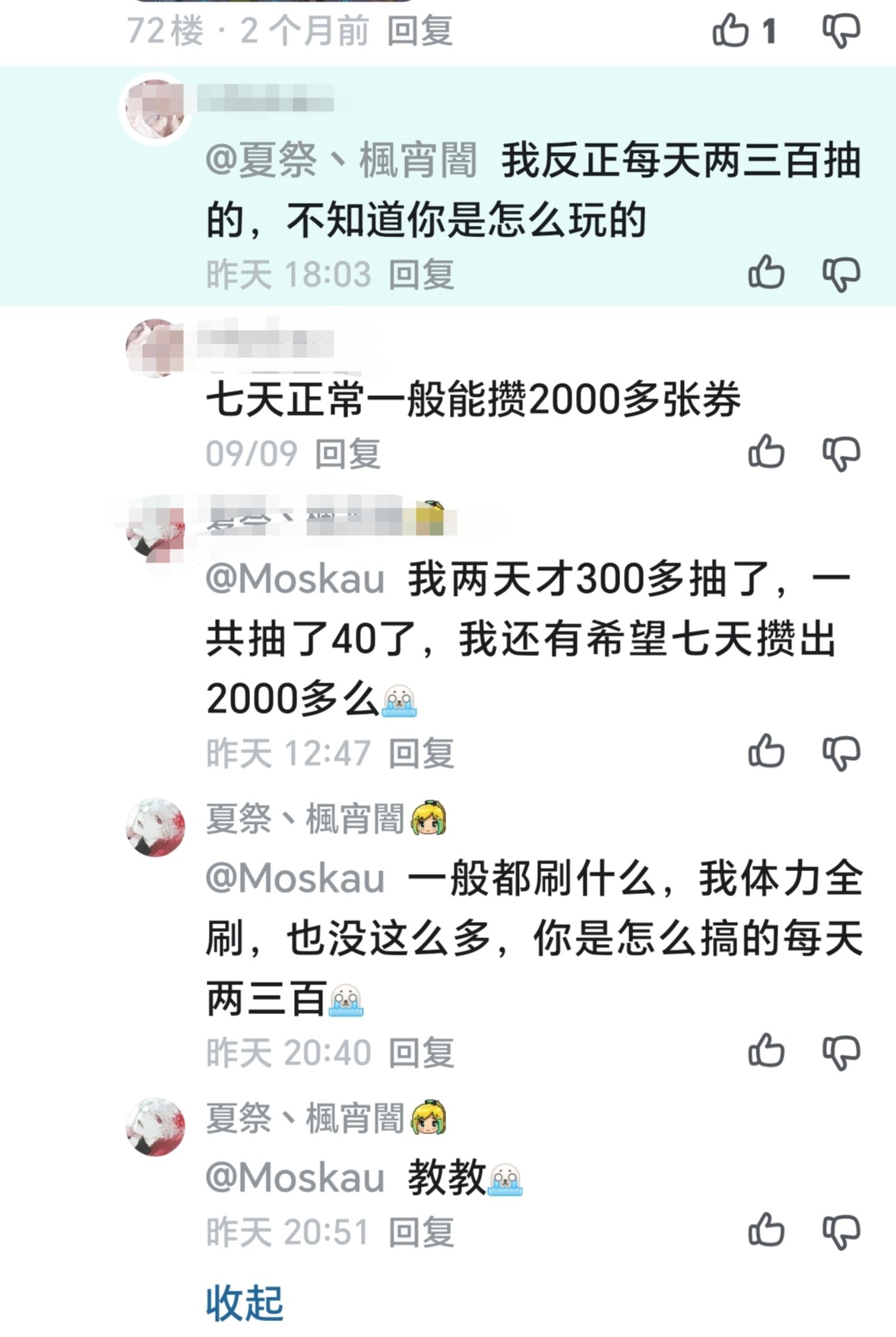896x1337 pixels.
Task: Reply to the comment from 昨天 18:03
Action: pyautogui.click(x=421, y=274)
